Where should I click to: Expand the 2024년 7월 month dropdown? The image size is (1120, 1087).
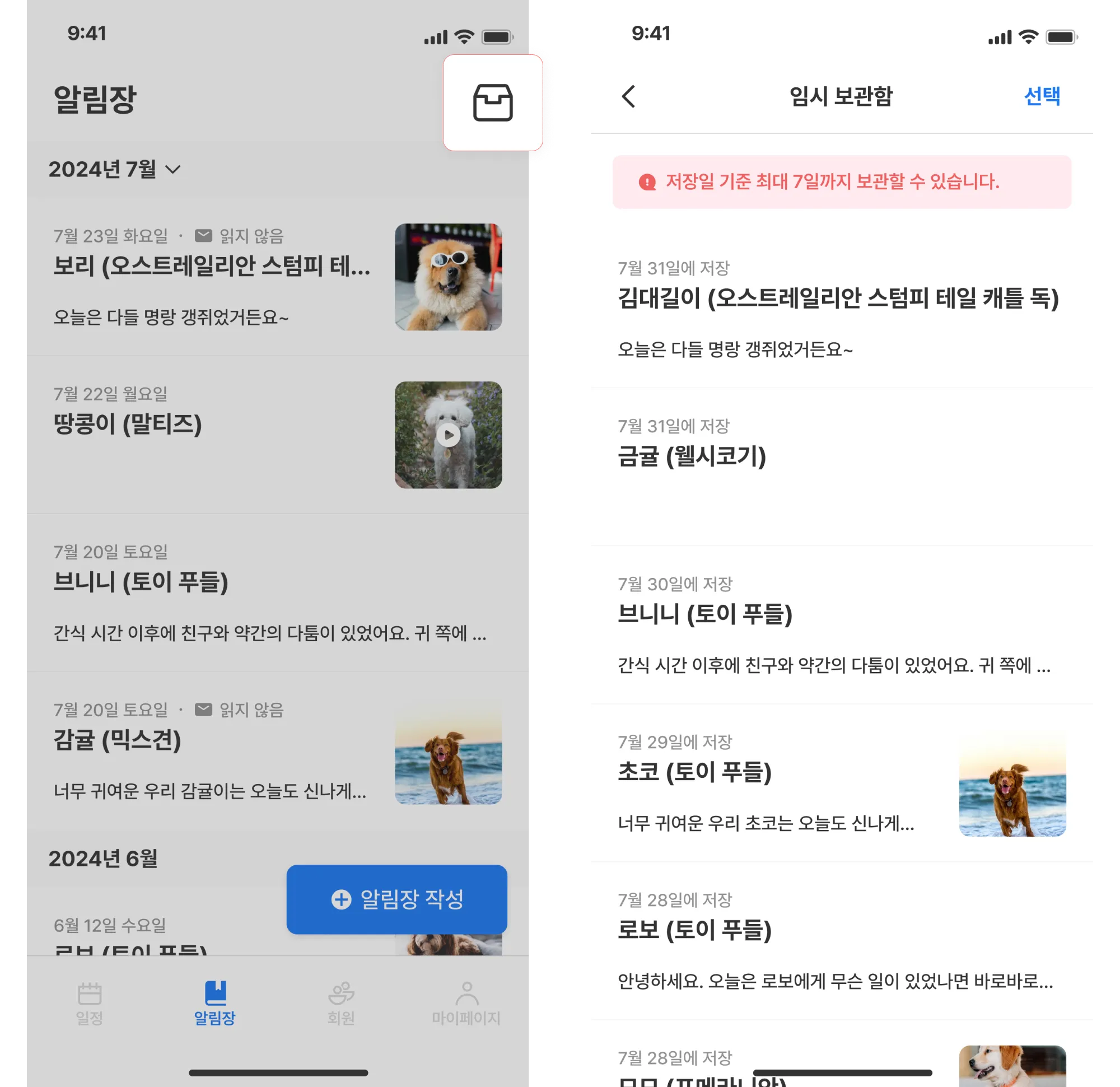pos(115,169)
